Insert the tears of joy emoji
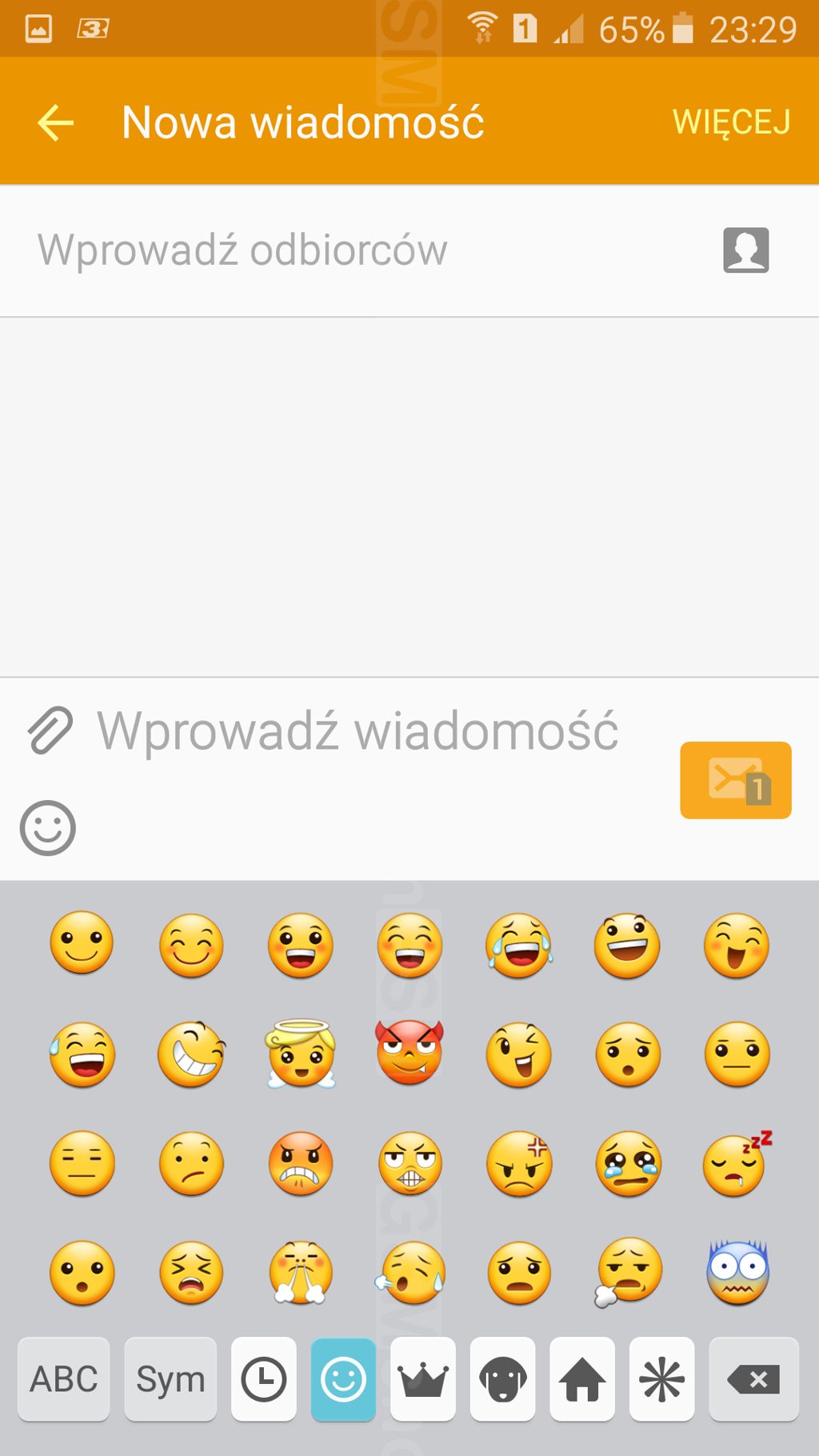This screenshot has height=1456, width=819. [x=519, y=946]
